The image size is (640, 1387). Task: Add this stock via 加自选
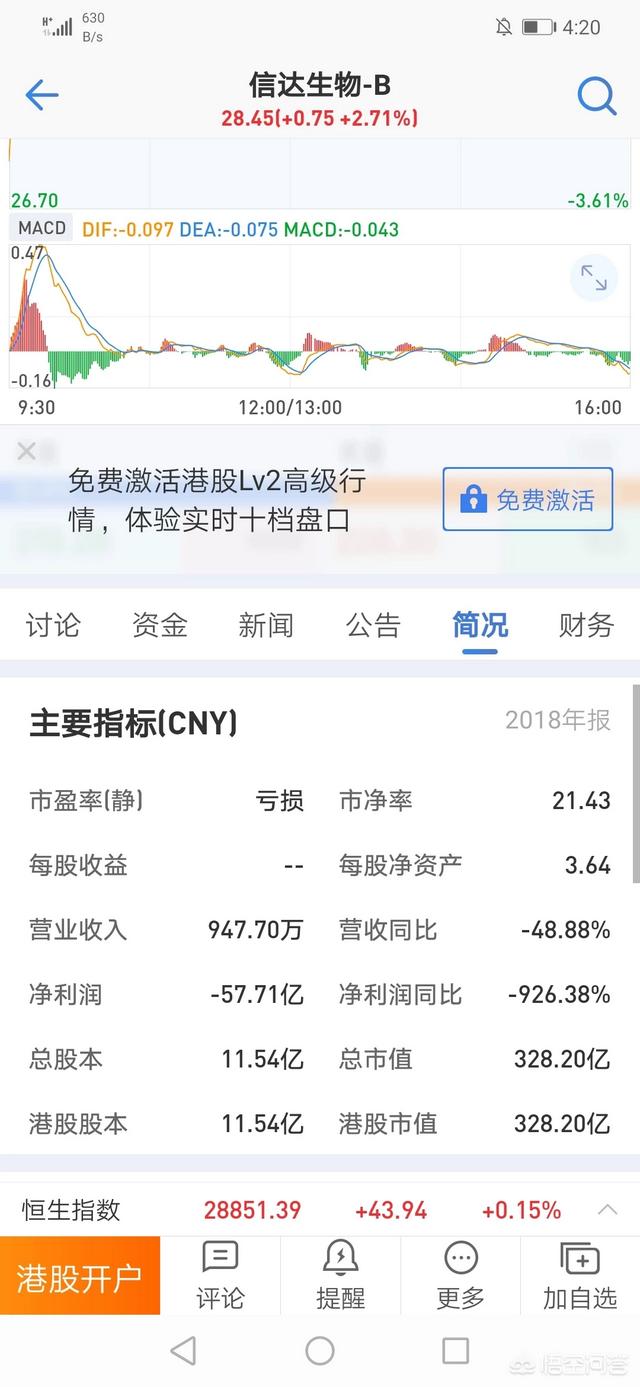(x=580, y=1276)
